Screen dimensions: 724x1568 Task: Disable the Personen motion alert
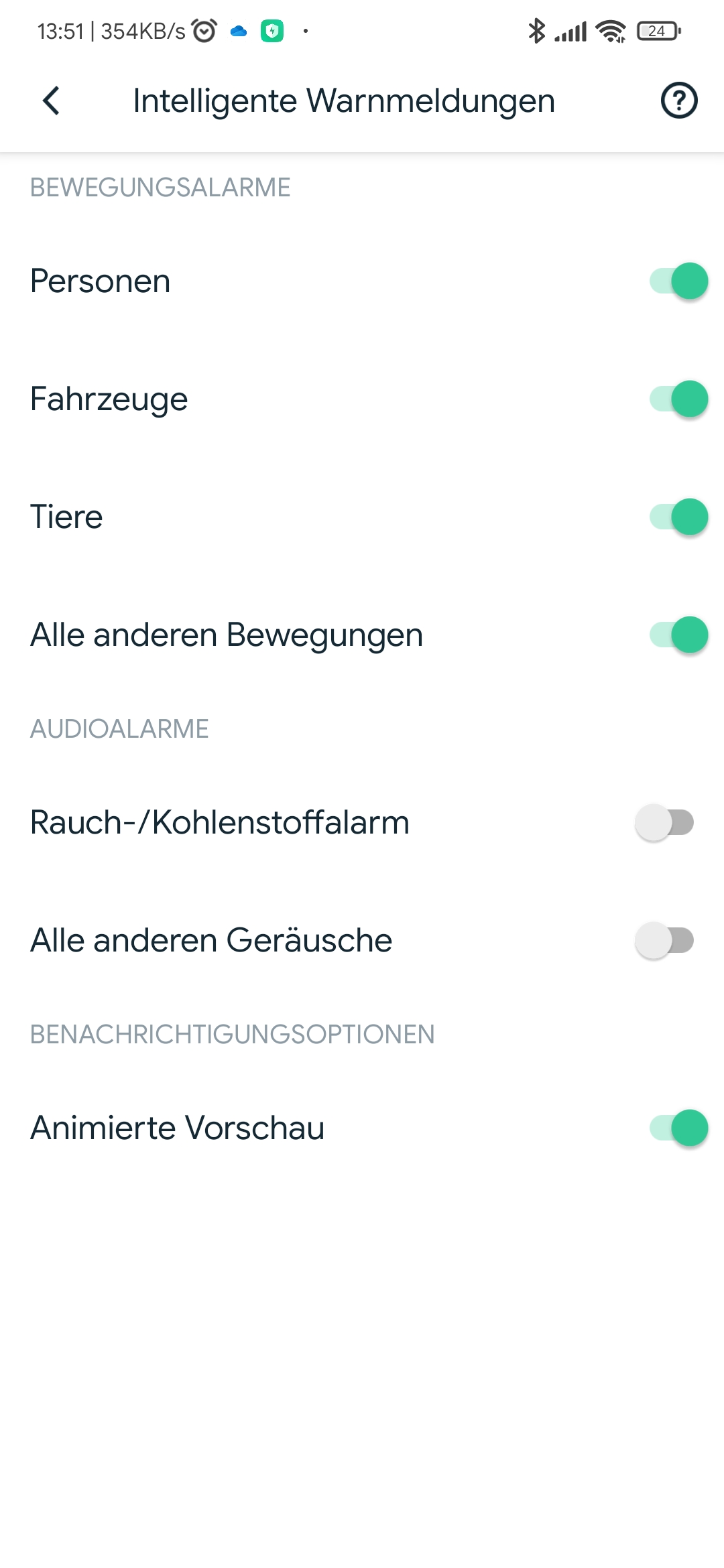coord(678,281)
